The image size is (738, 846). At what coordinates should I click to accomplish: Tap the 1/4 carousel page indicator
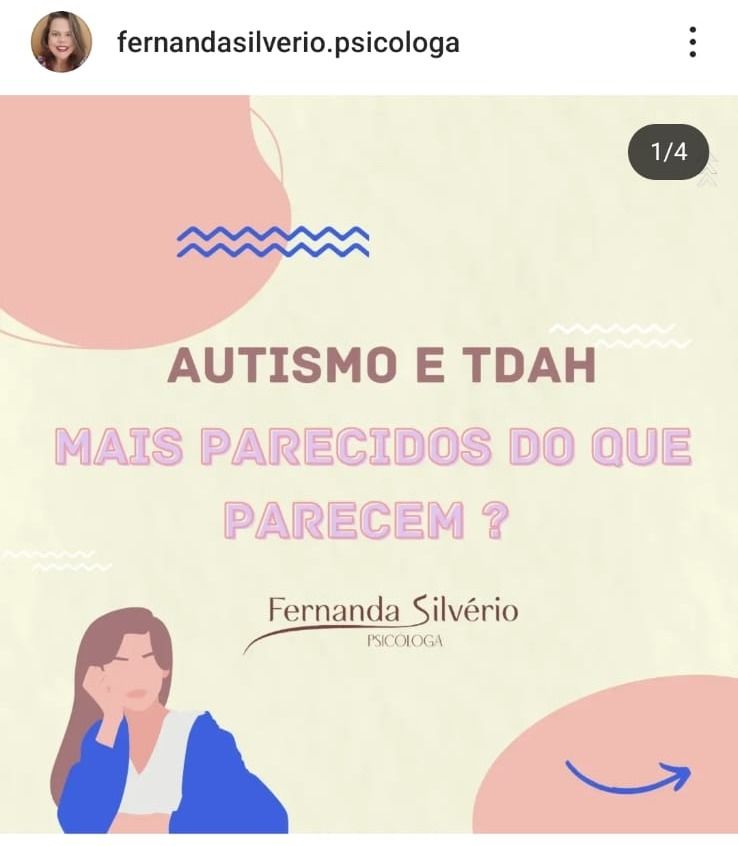point(668,152)
